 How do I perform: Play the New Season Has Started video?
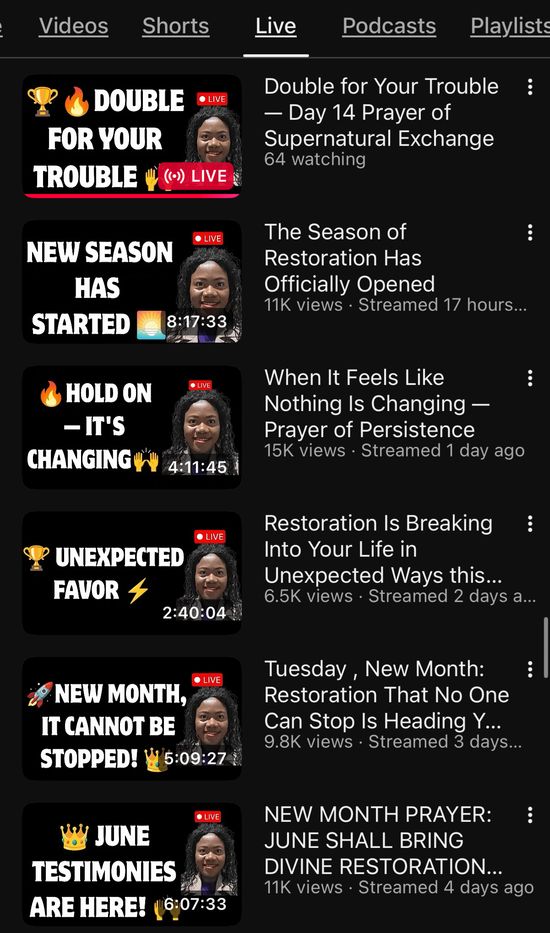click(132, 281)
